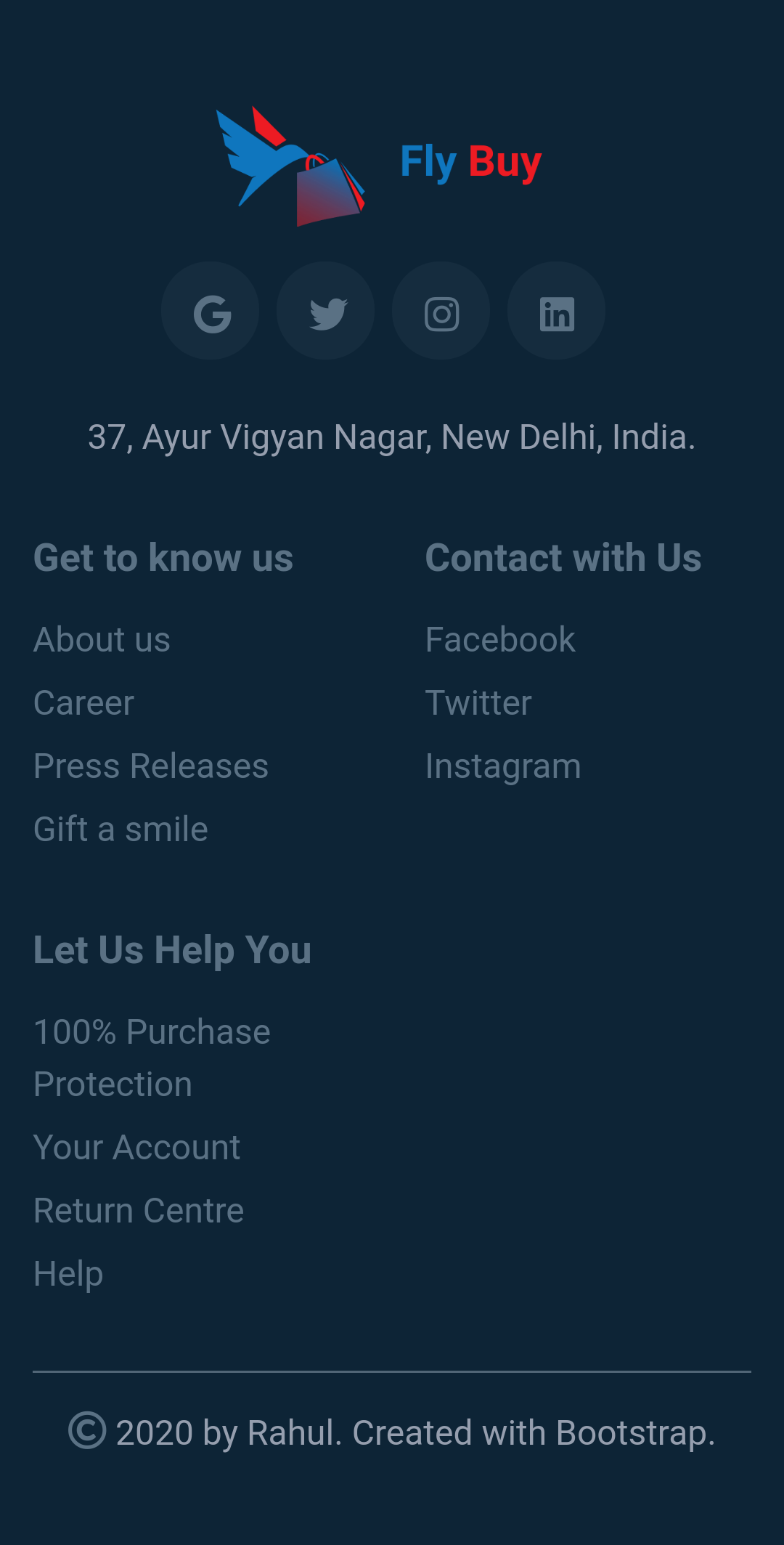The image size is (784, 1545).
Task: Open Press Releases
Action: pos(151,766)
